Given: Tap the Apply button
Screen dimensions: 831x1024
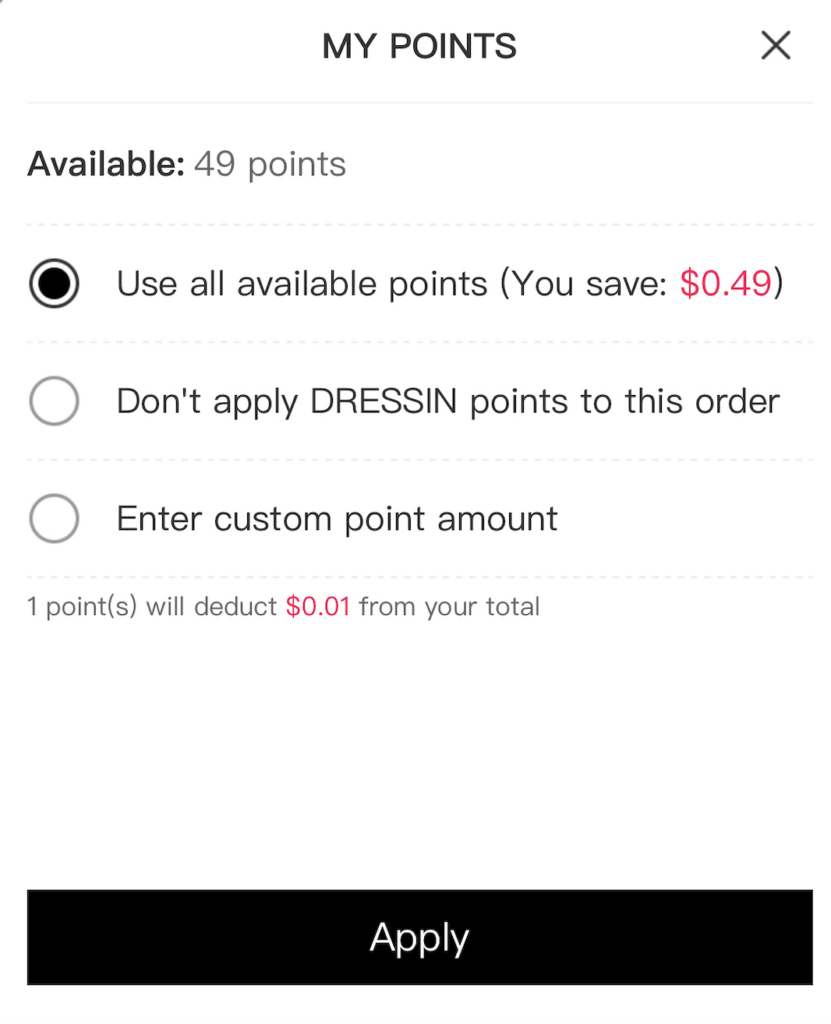Looking at the screenshot, I should (x=419, y=937).
